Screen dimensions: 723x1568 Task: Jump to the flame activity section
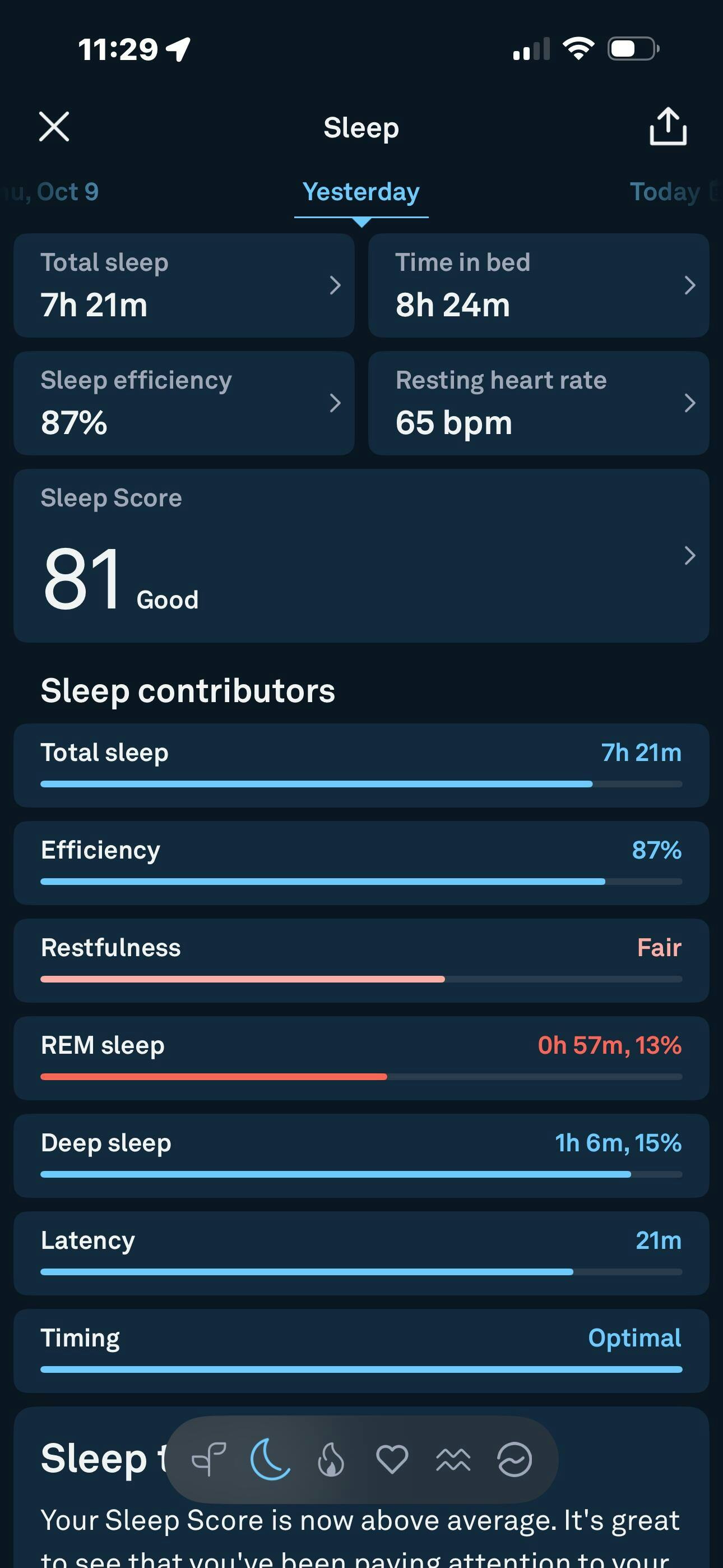tap(331, 1459)
